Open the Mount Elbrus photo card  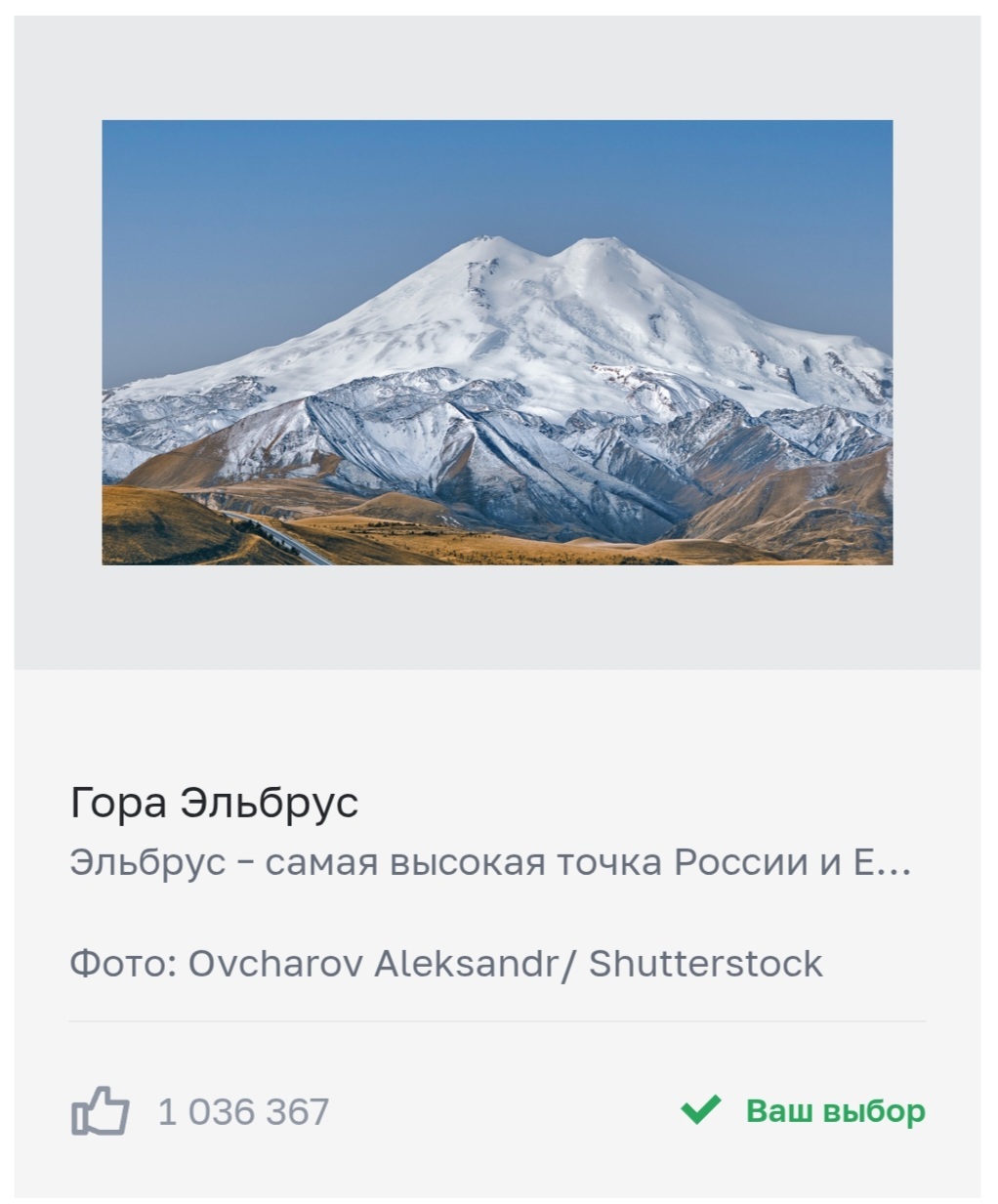click(x=497, y=342)
